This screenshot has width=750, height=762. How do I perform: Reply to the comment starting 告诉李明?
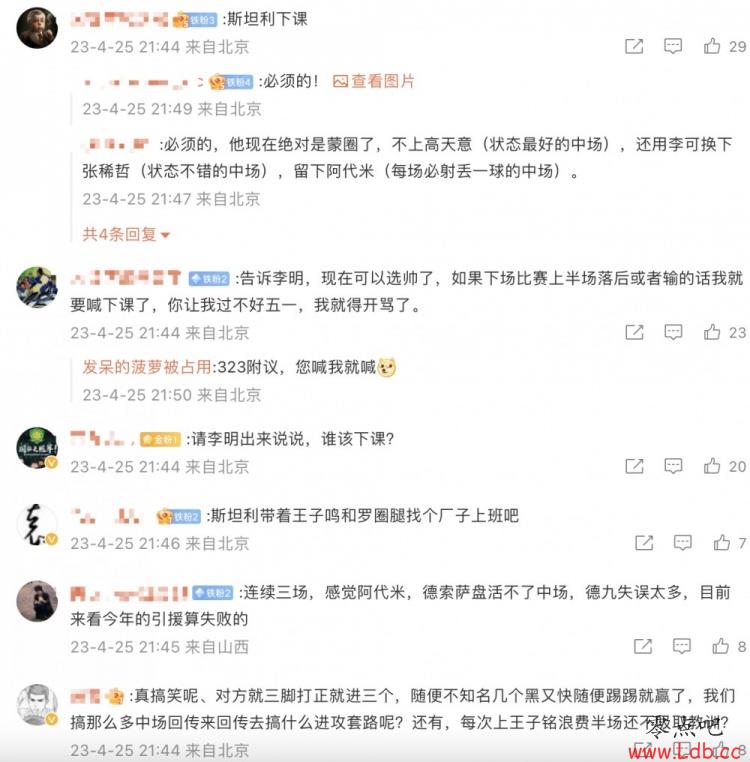(x=673, y=332)
